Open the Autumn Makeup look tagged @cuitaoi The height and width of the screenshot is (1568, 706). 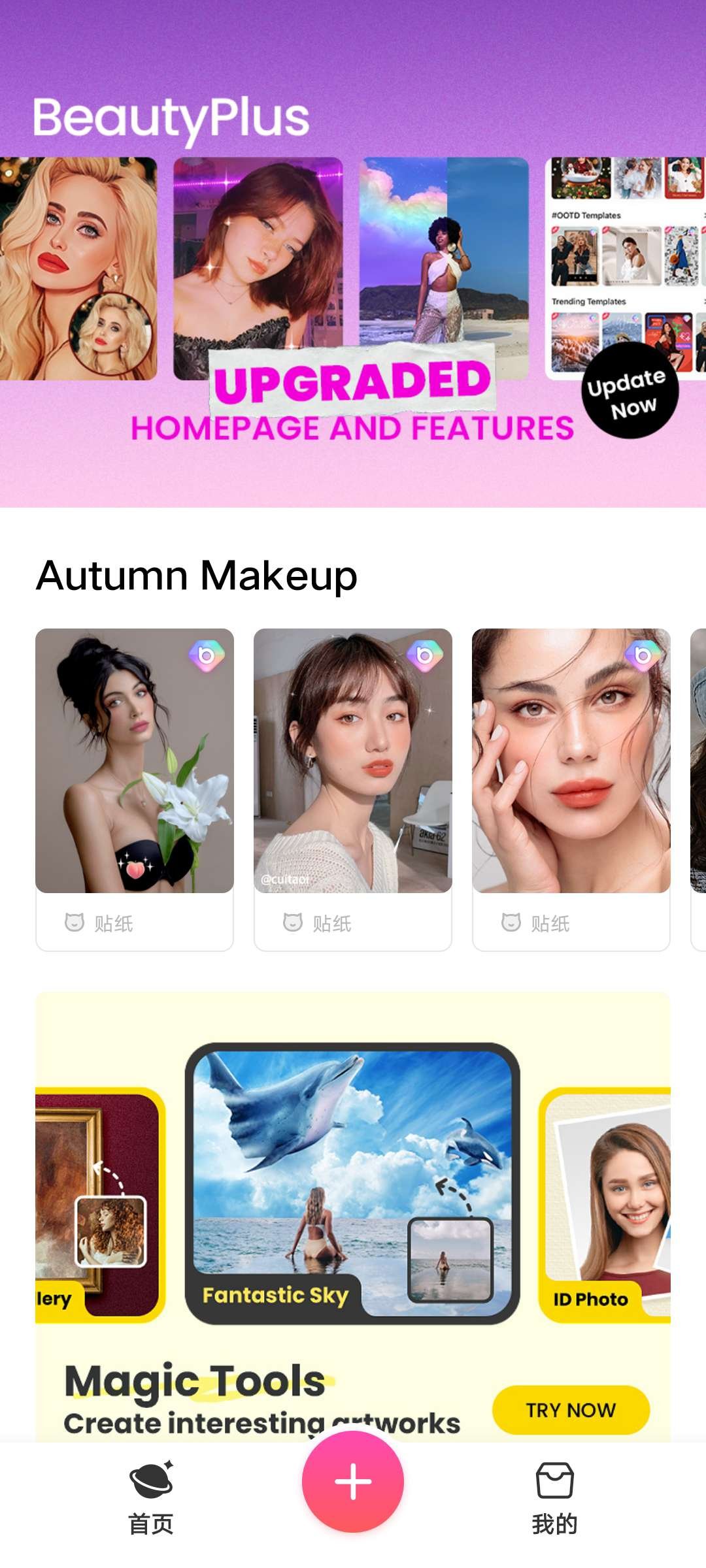point(353,760)
